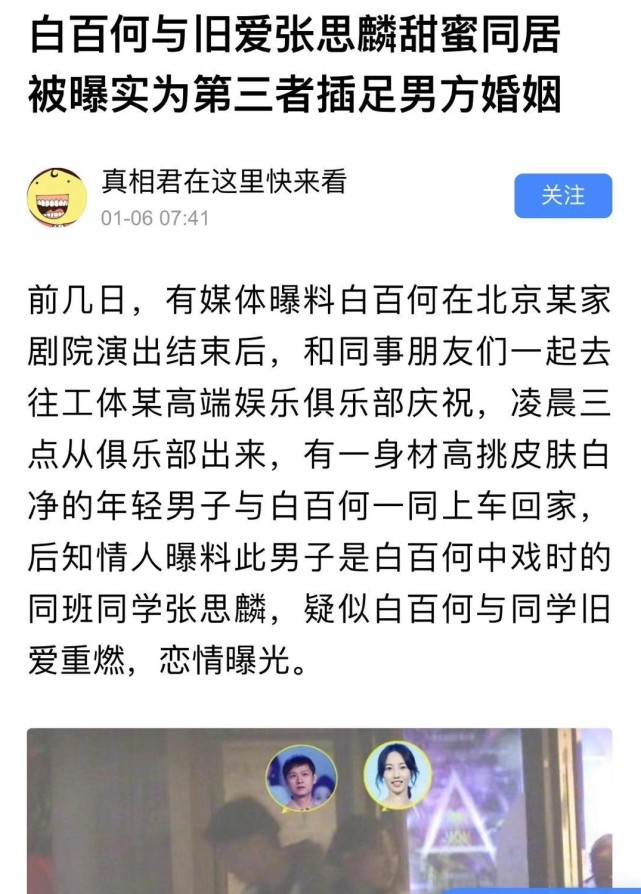Follow the author with 关注 button
641x894 pixels.
tap(563, 196)
